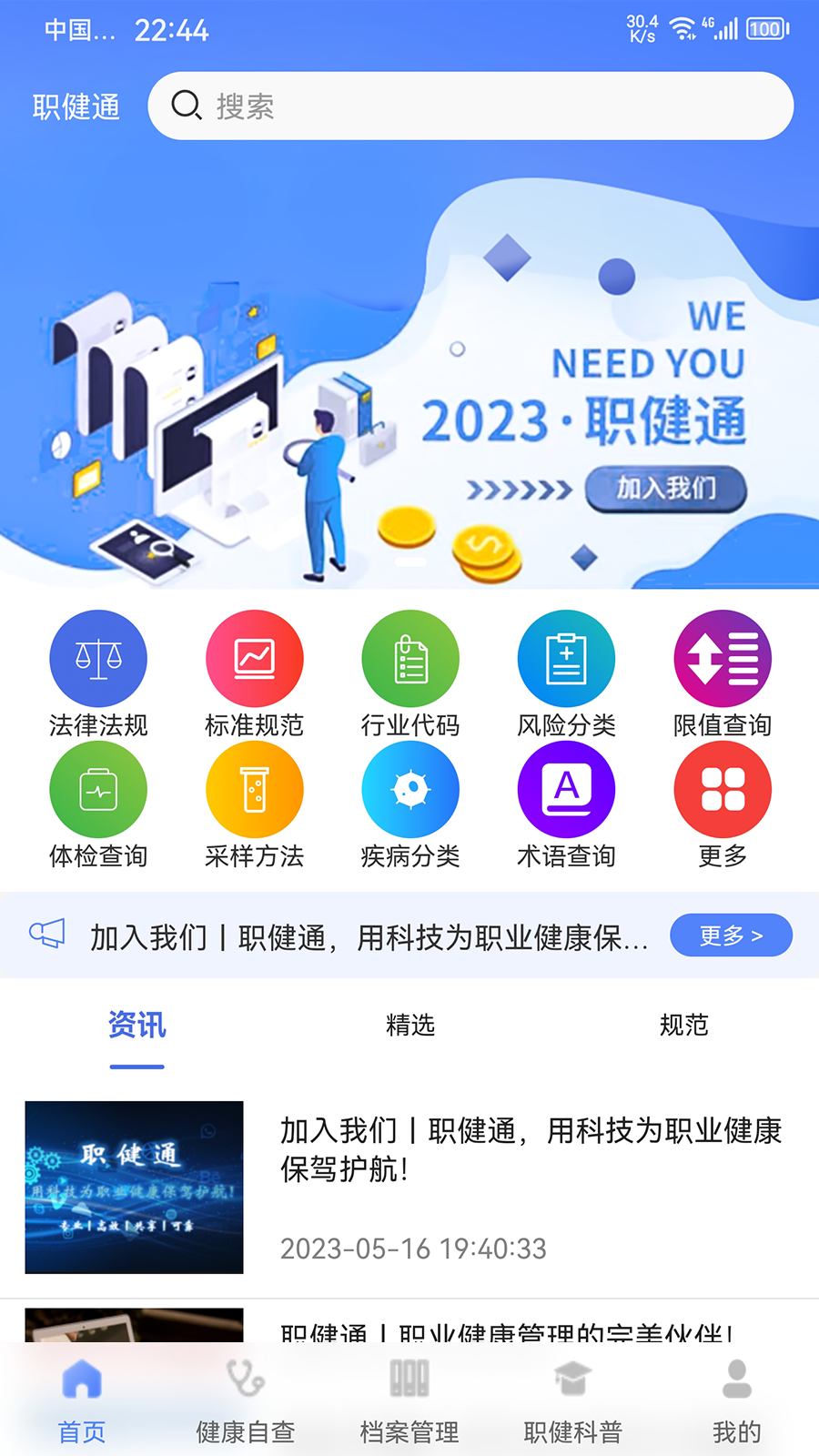Switch to the 规范 (standards) tab

[683, 1026]
